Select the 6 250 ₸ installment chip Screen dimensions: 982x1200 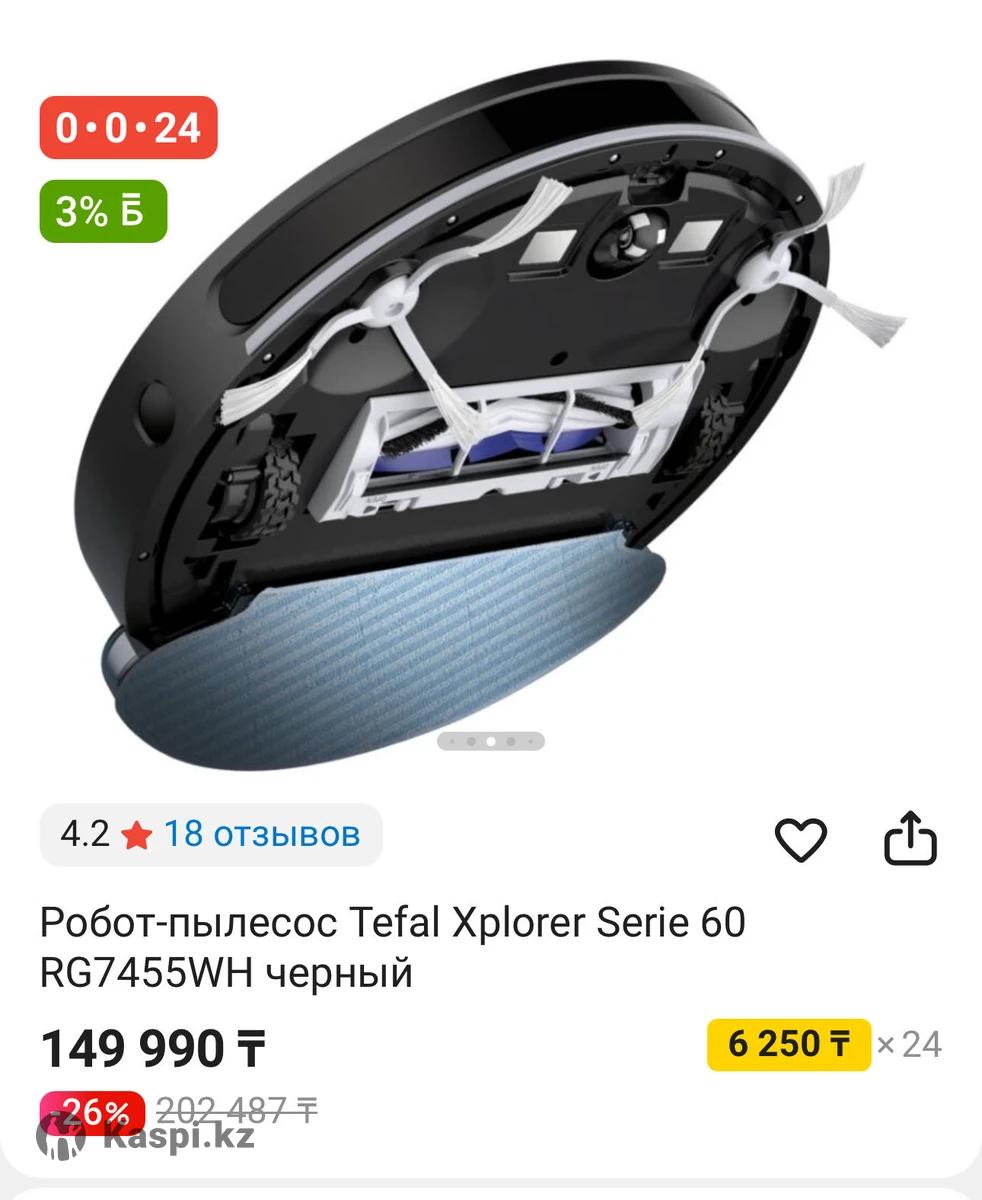coord(788,1045)
